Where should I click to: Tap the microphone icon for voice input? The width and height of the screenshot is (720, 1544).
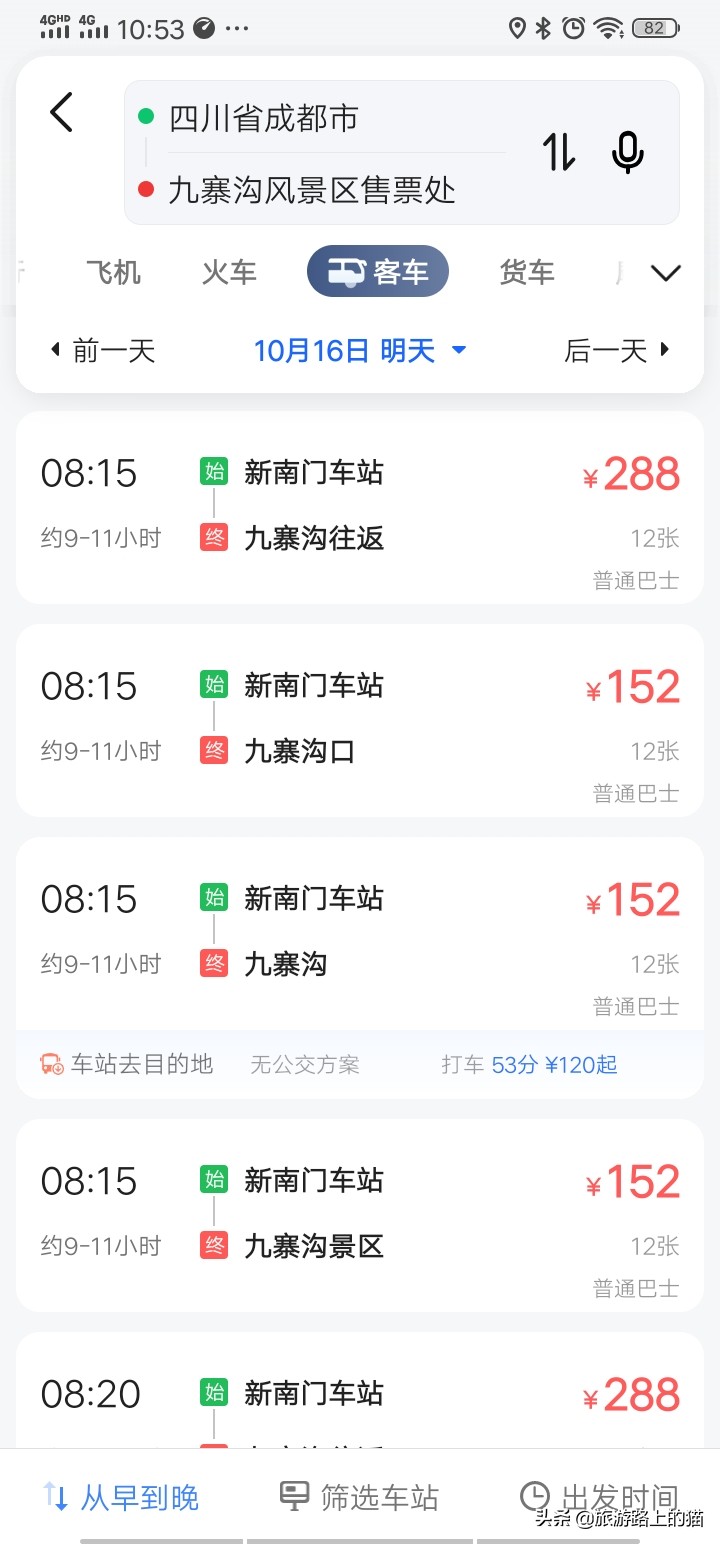[x=627, y=153]
